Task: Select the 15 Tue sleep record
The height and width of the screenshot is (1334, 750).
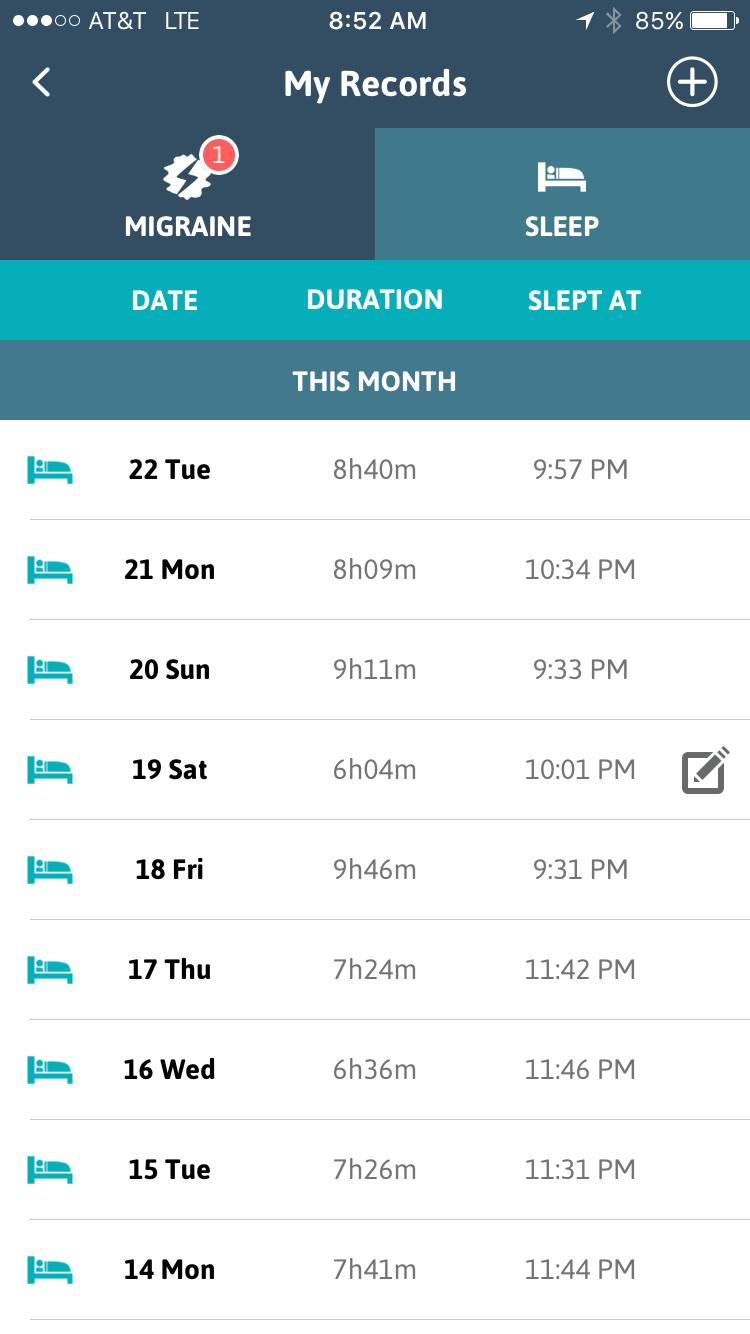Action: click(x=375, y=1170)
